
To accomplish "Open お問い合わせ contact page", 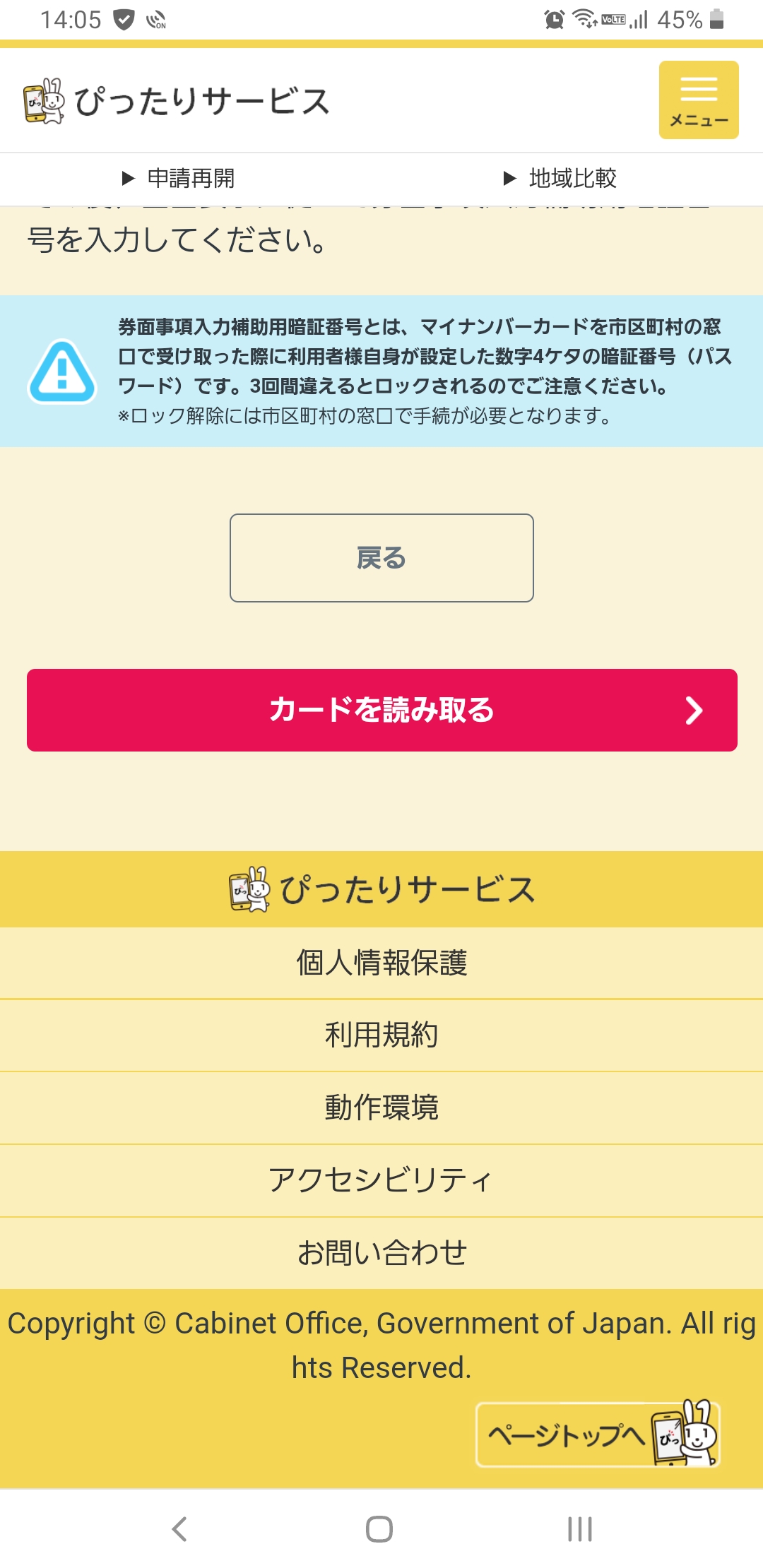I will pos(381,1253).
